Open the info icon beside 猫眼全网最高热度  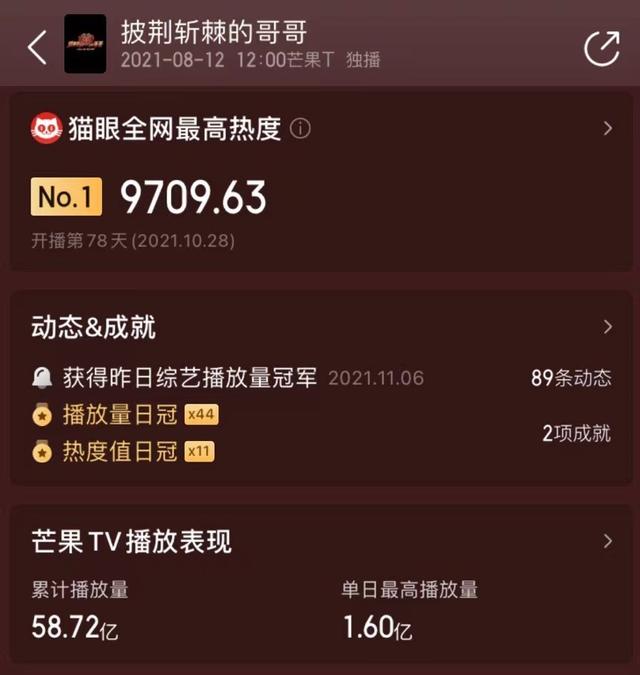[x=301, y=129]
